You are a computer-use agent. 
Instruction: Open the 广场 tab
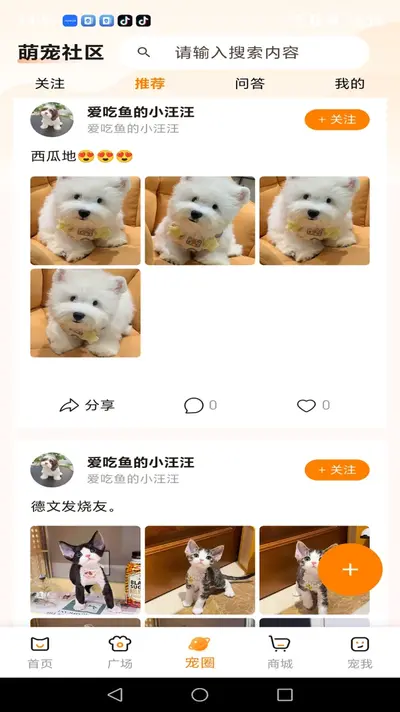120,653
